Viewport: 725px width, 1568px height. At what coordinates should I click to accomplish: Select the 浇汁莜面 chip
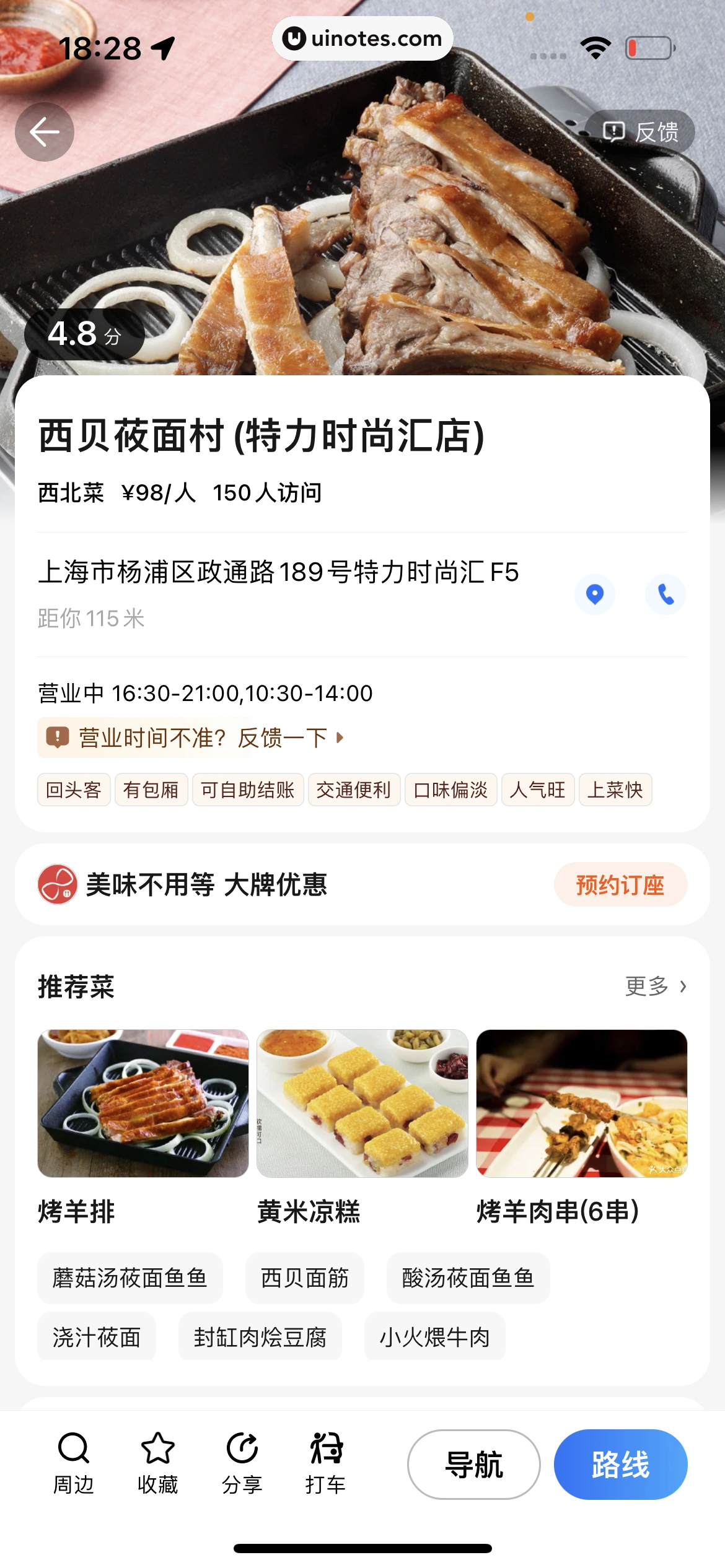[x=97, y=1337]
